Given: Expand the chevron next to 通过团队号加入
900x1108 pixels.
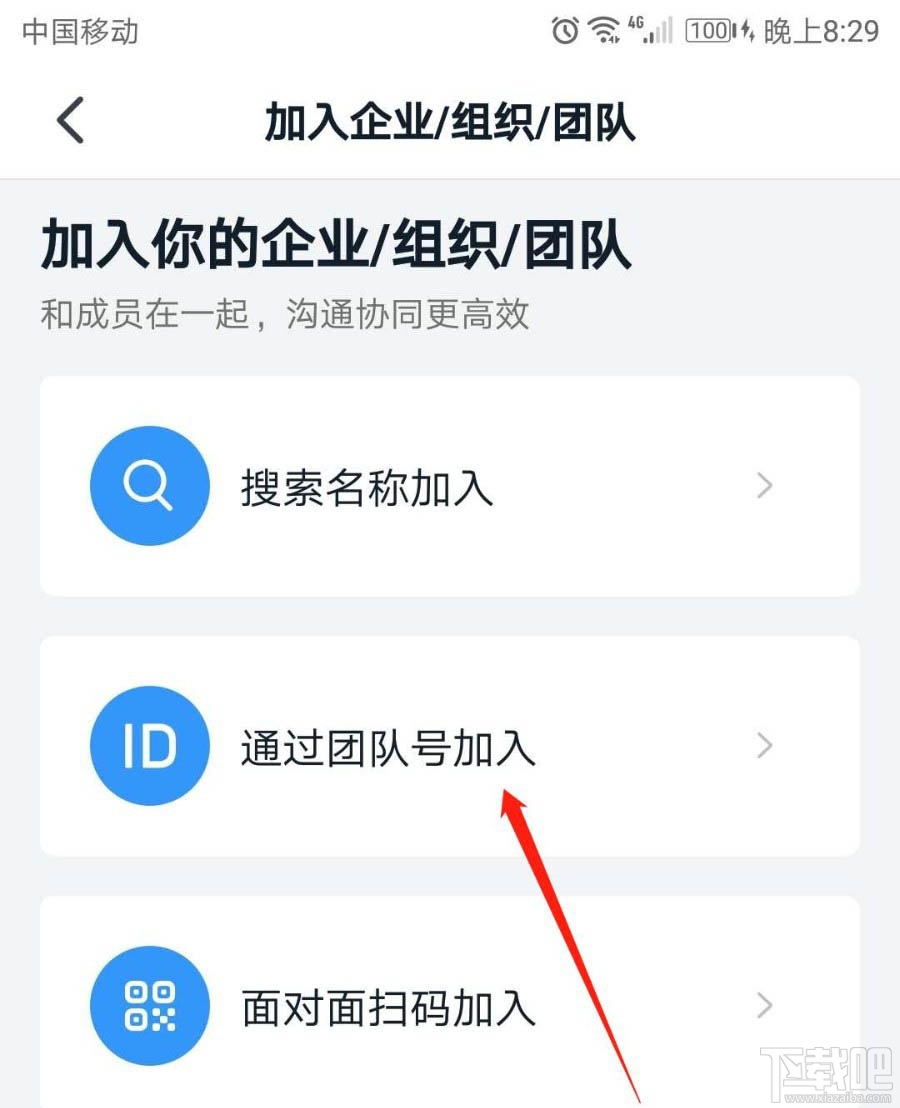Looking at the screenshot, I should [x=764, y=745].
